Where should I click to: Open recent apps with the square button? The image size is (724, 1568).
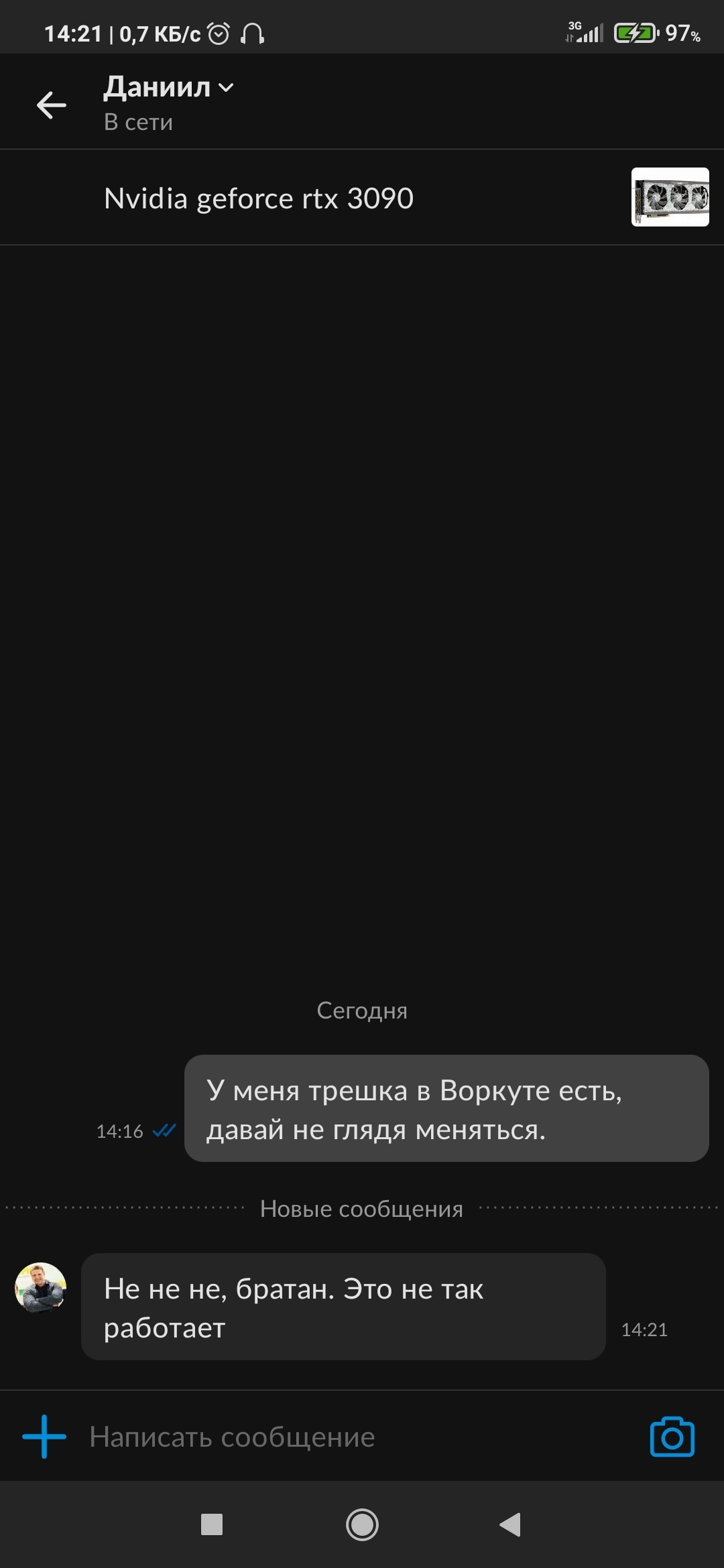[212, 1525]
